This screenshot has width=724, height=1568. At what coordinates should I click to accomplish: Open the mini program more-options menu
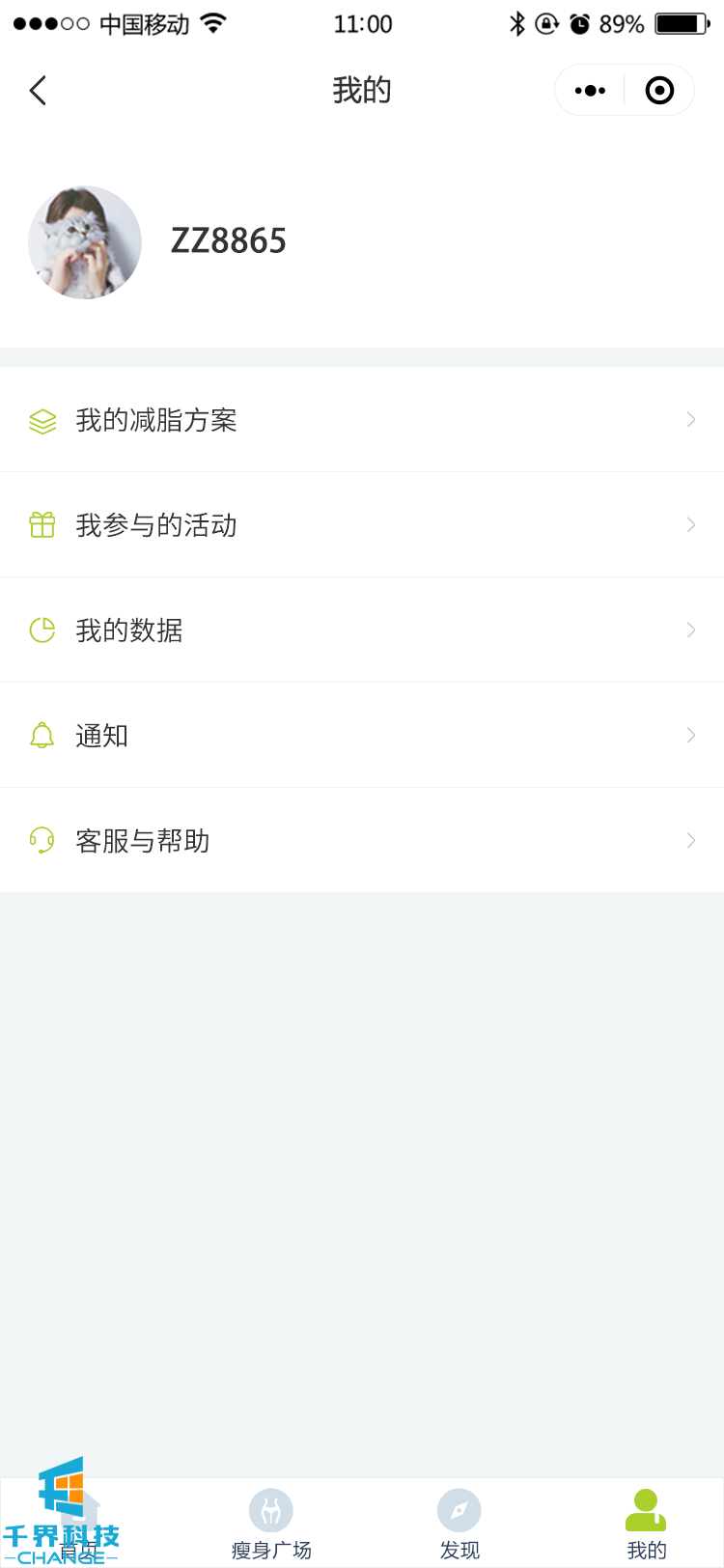(590, 91)
